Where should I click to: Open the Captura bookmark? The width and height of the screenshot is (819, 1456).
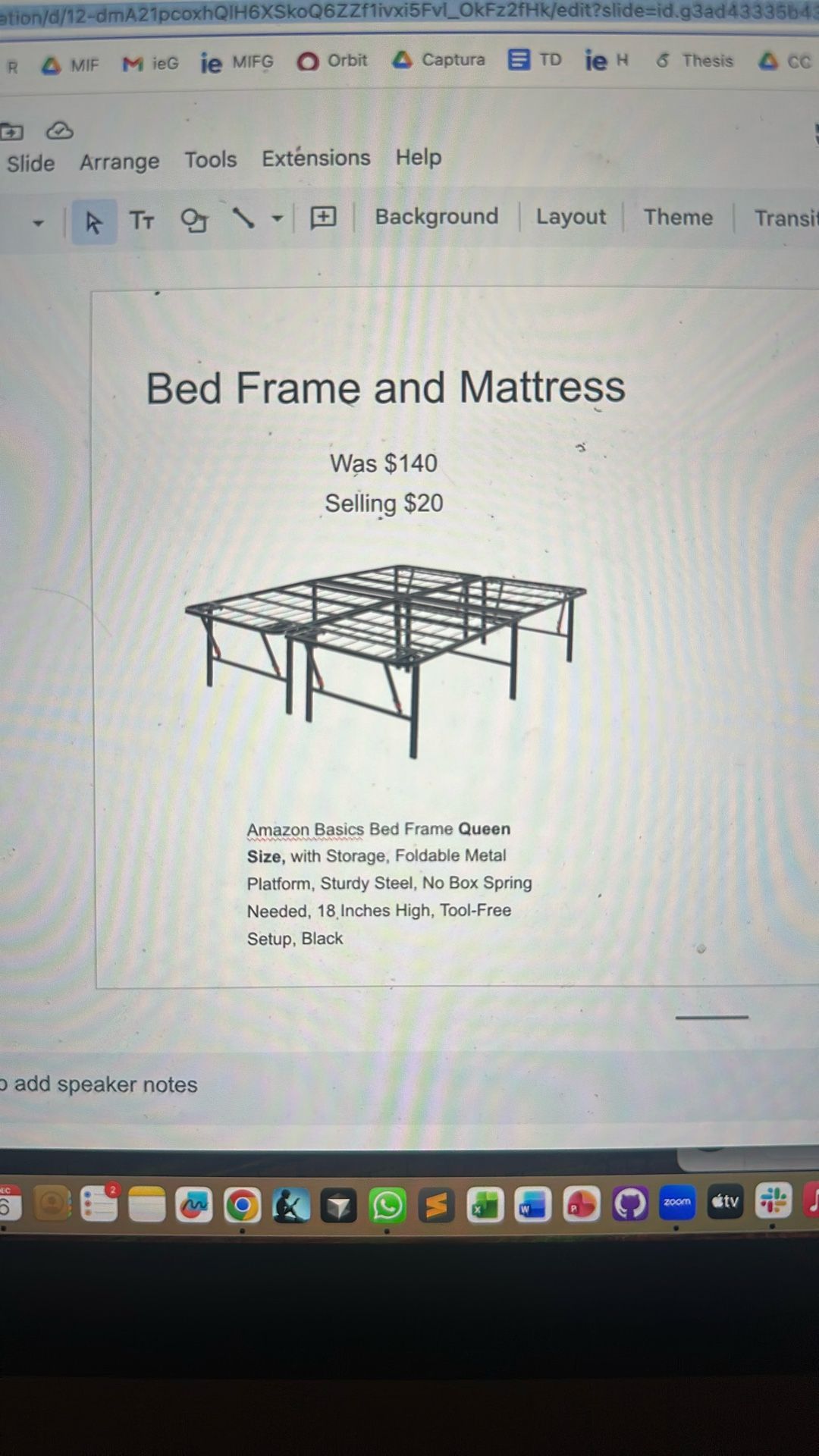point(438,60)
